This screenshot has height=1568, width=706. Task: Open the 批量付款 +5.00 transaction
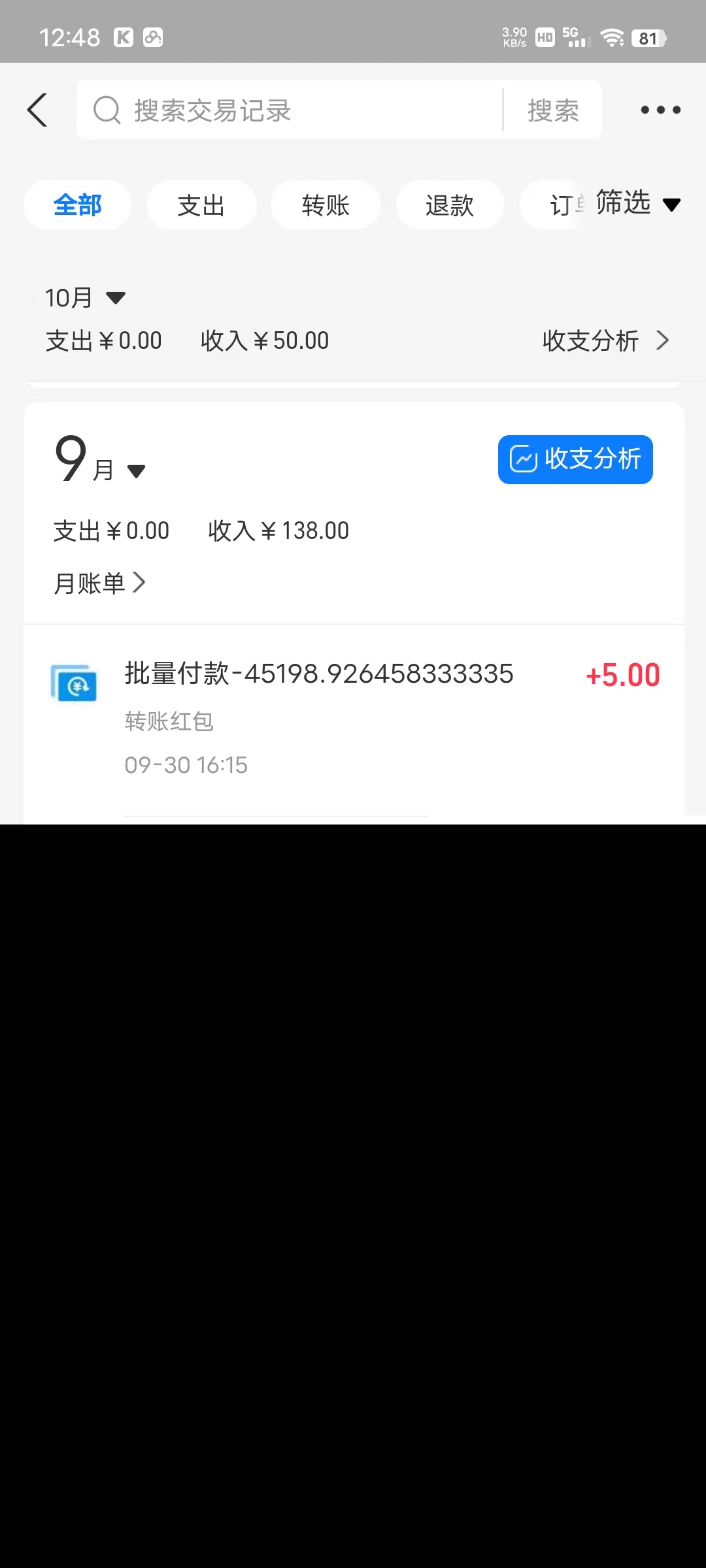coord(354,719)
